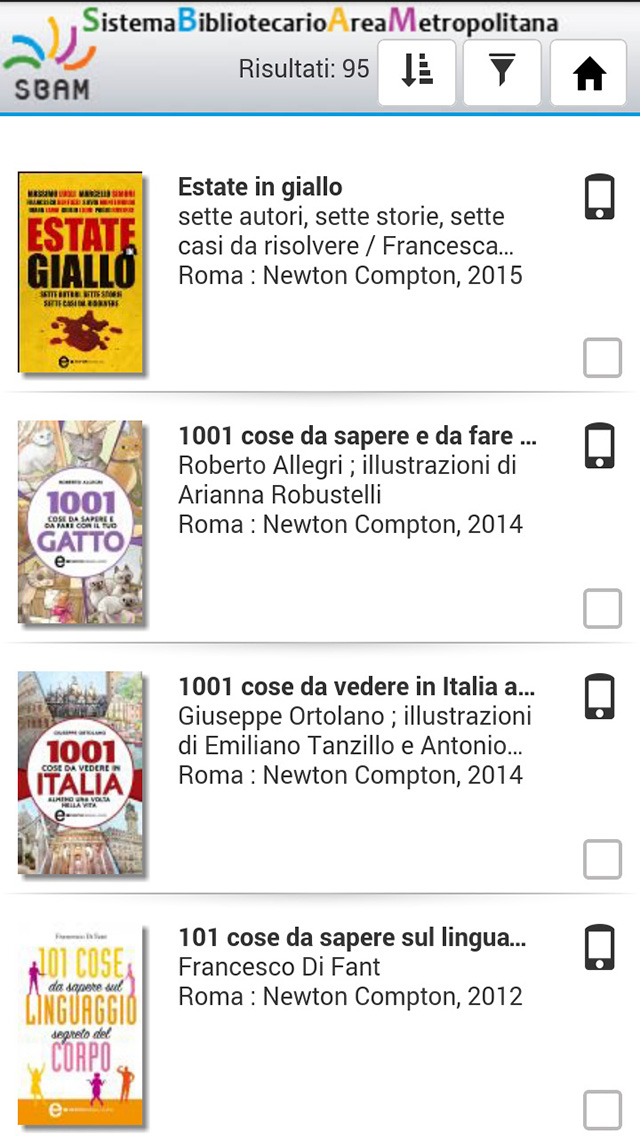Open the sort results button
Image resolution: width=640 pixels, height=1136 pixels.
pyautogui.click(x=416, y=73)
